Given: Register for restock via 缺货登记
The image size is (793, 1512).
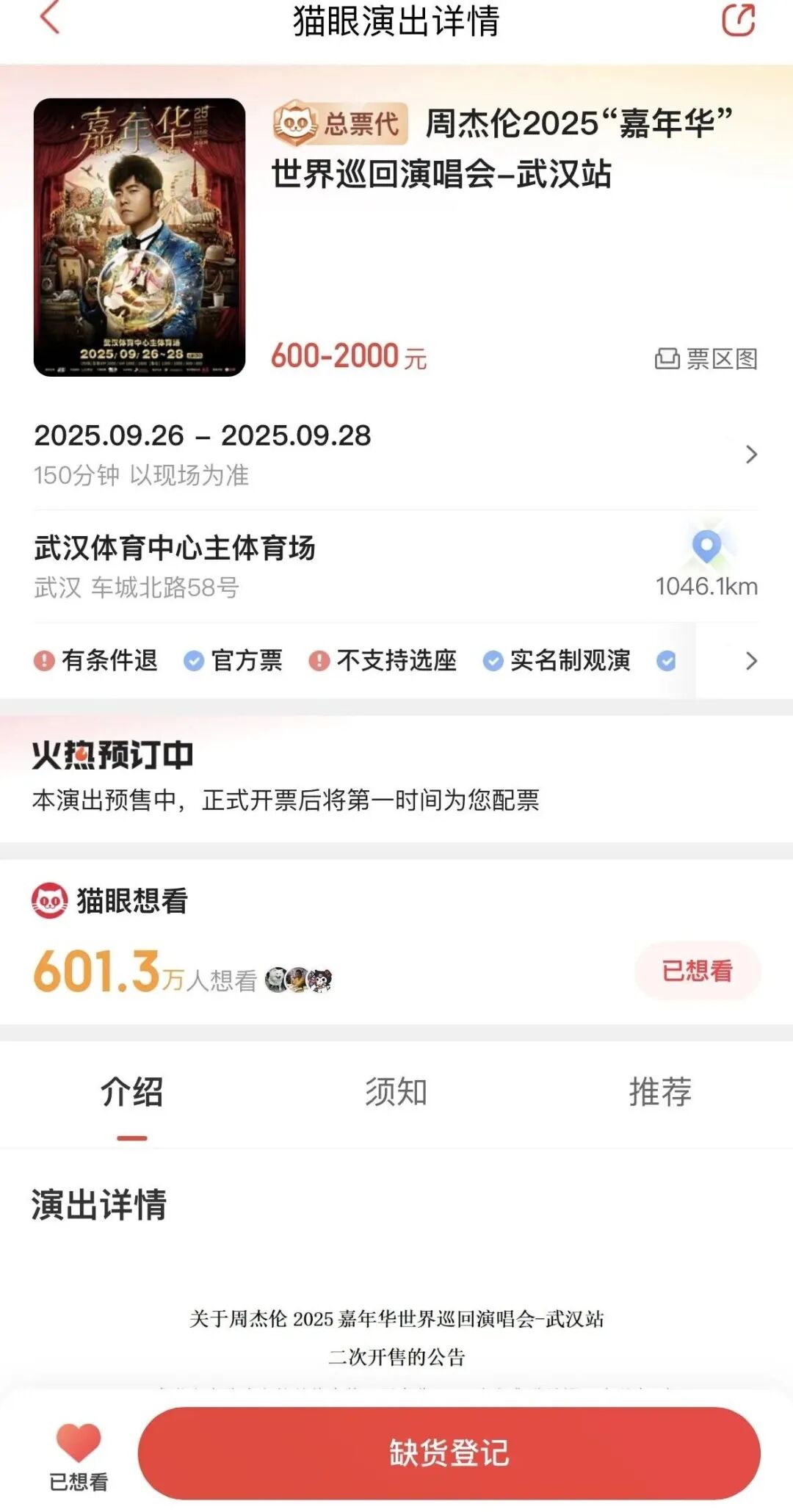Looking at the screenshot, I should (449, 1453).
